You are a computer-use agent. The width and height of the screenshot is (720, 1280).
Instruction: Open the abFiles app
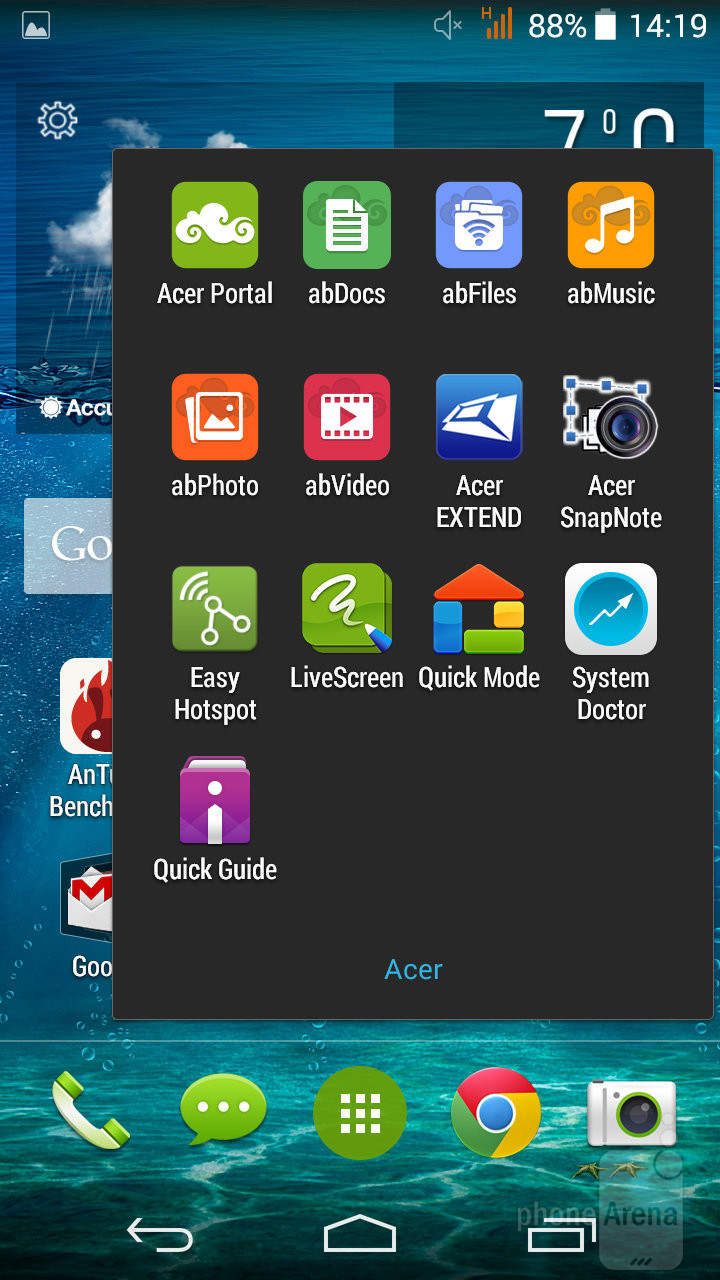coord(479,226)
